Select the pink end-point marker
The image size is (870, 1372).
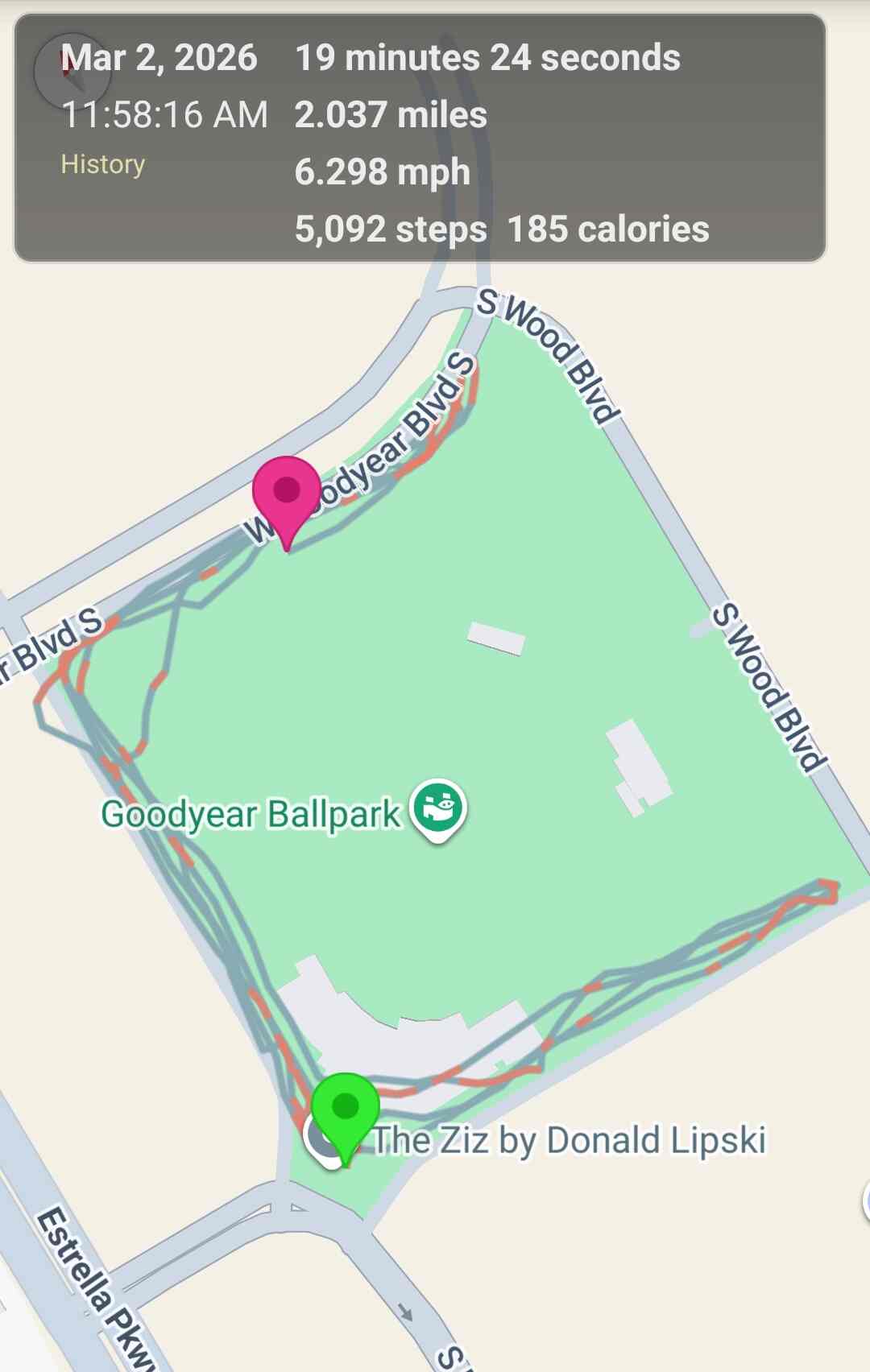pos(287,493)
